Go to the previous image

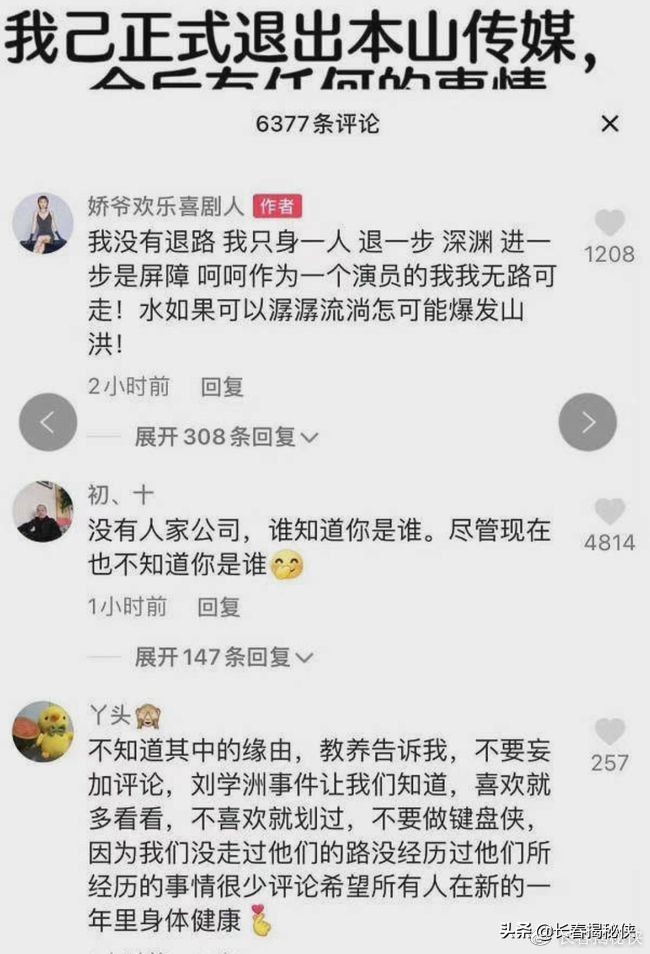pos(48,422)
